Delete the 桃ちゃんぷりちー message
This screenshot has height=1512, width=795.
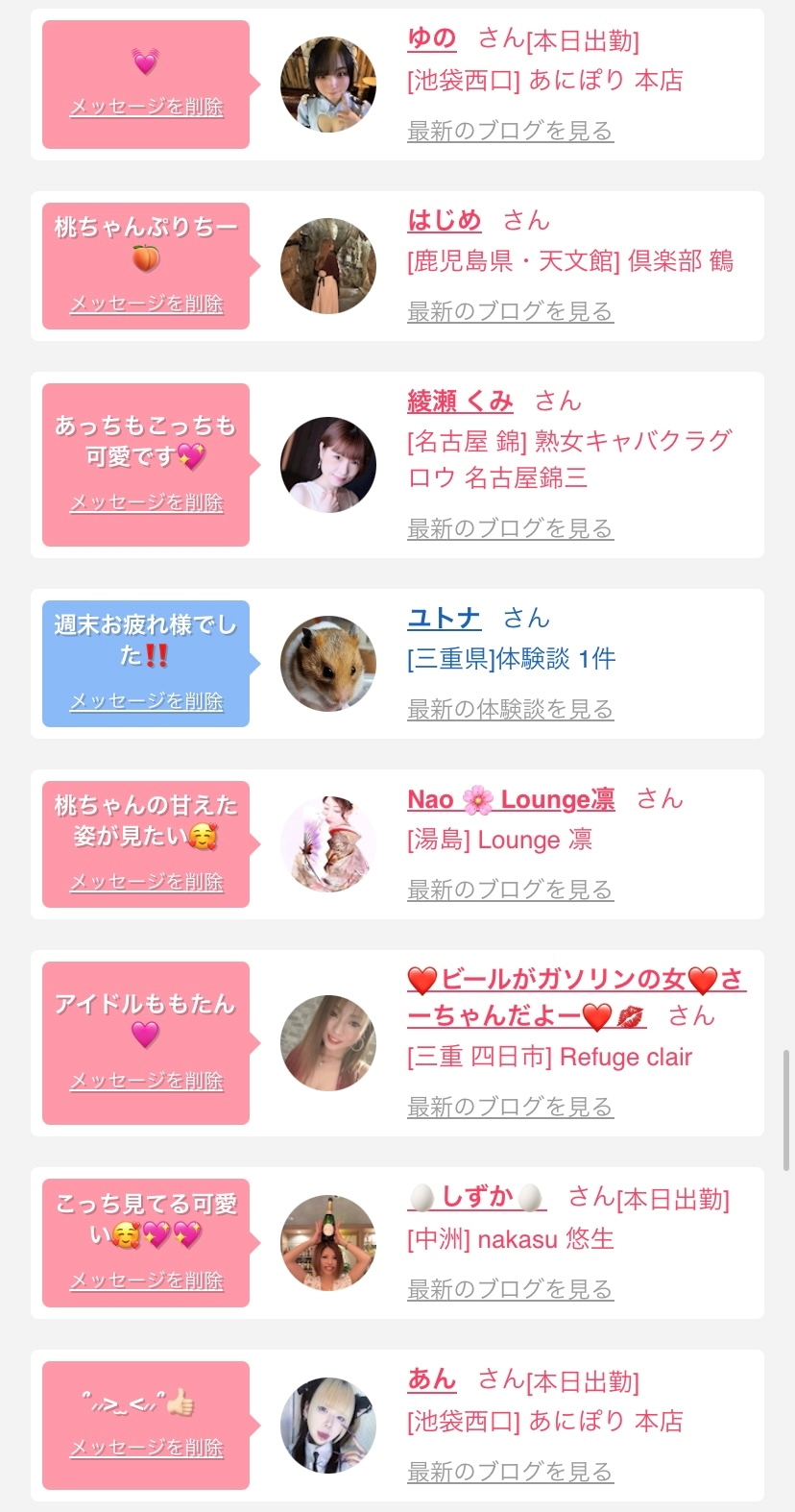point(146,304)
